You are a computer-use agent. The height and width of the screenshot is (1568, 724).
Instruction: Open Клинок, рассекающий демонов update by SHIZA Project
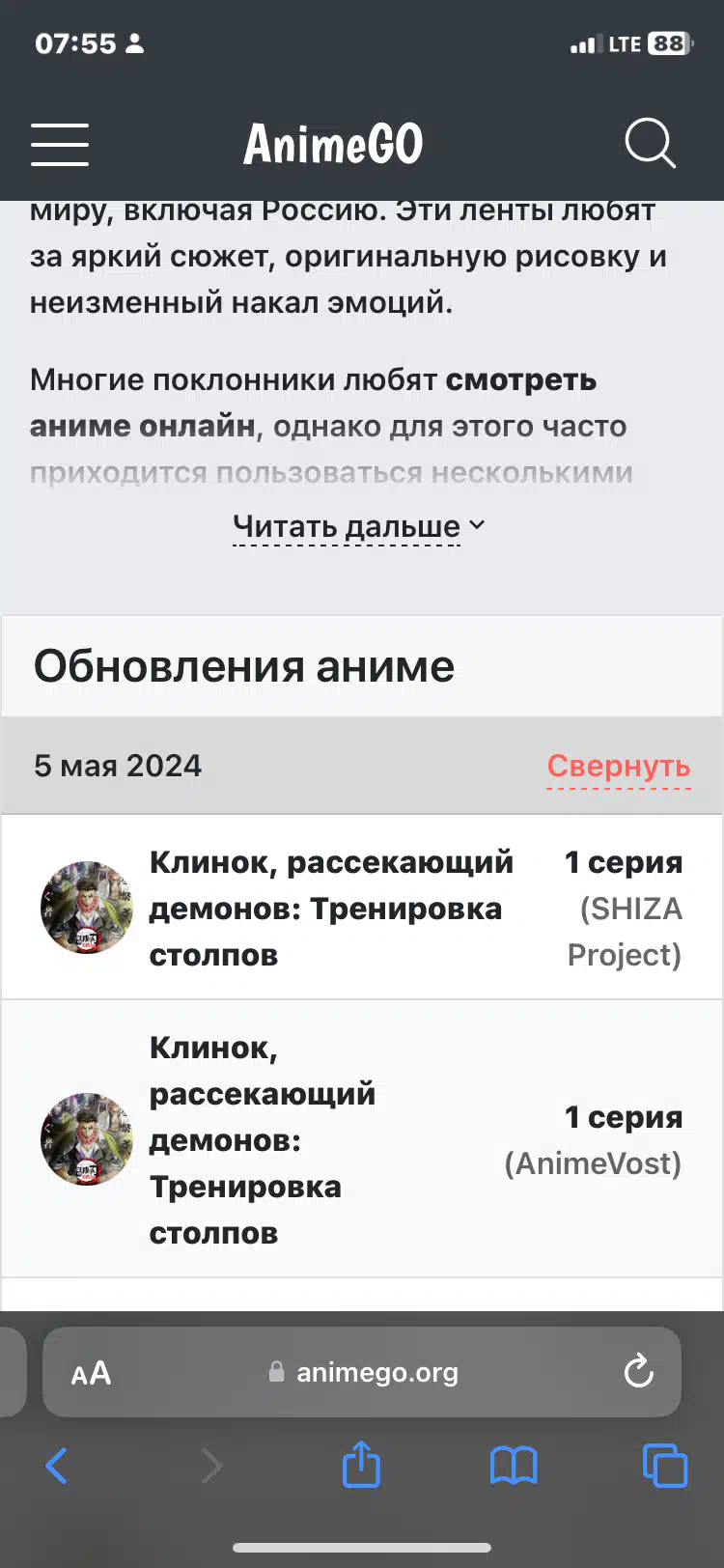tap(362, 908)
